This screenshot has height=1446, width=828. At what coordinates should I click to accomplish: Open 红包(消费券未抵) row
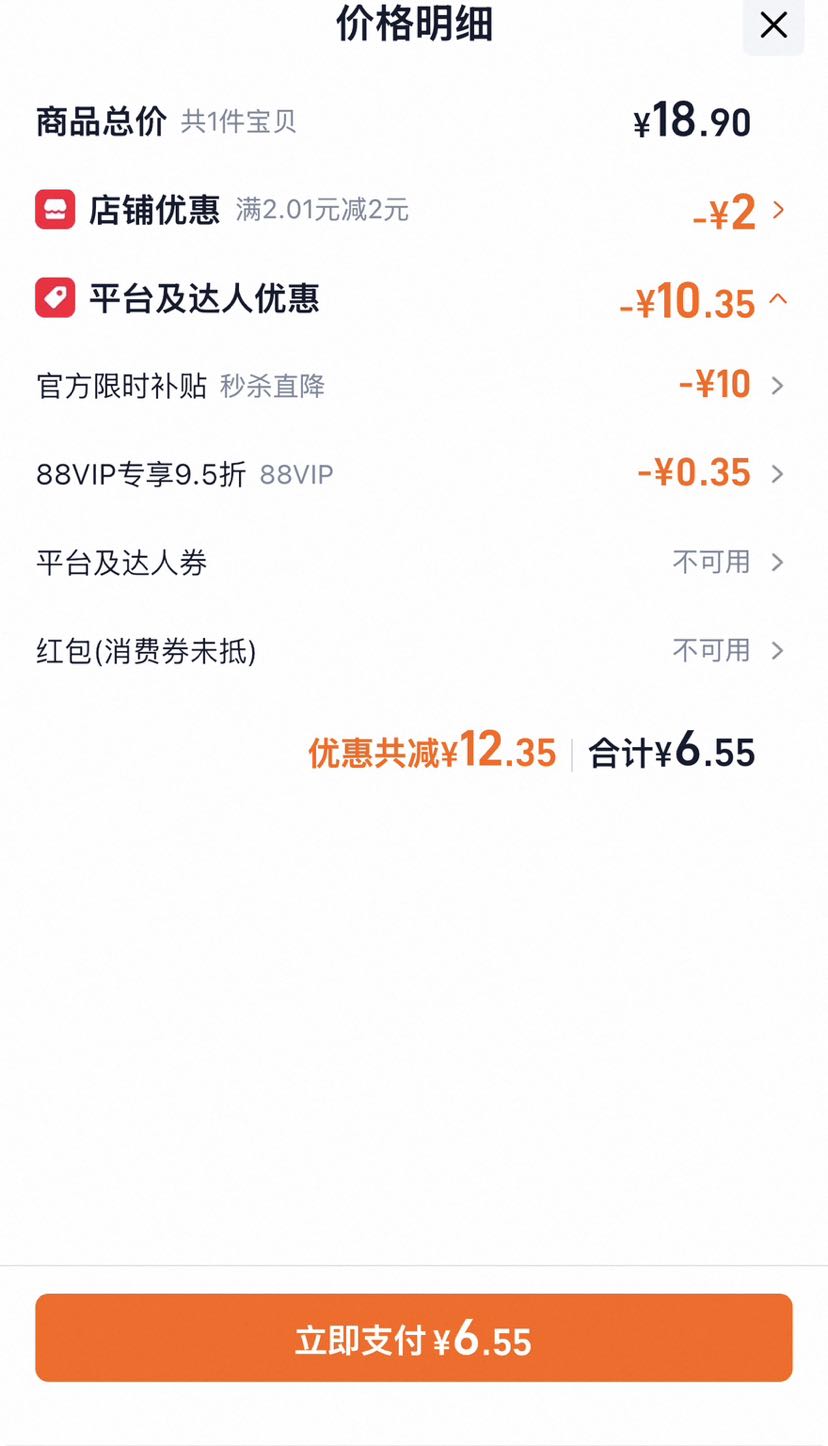point(413,651)
